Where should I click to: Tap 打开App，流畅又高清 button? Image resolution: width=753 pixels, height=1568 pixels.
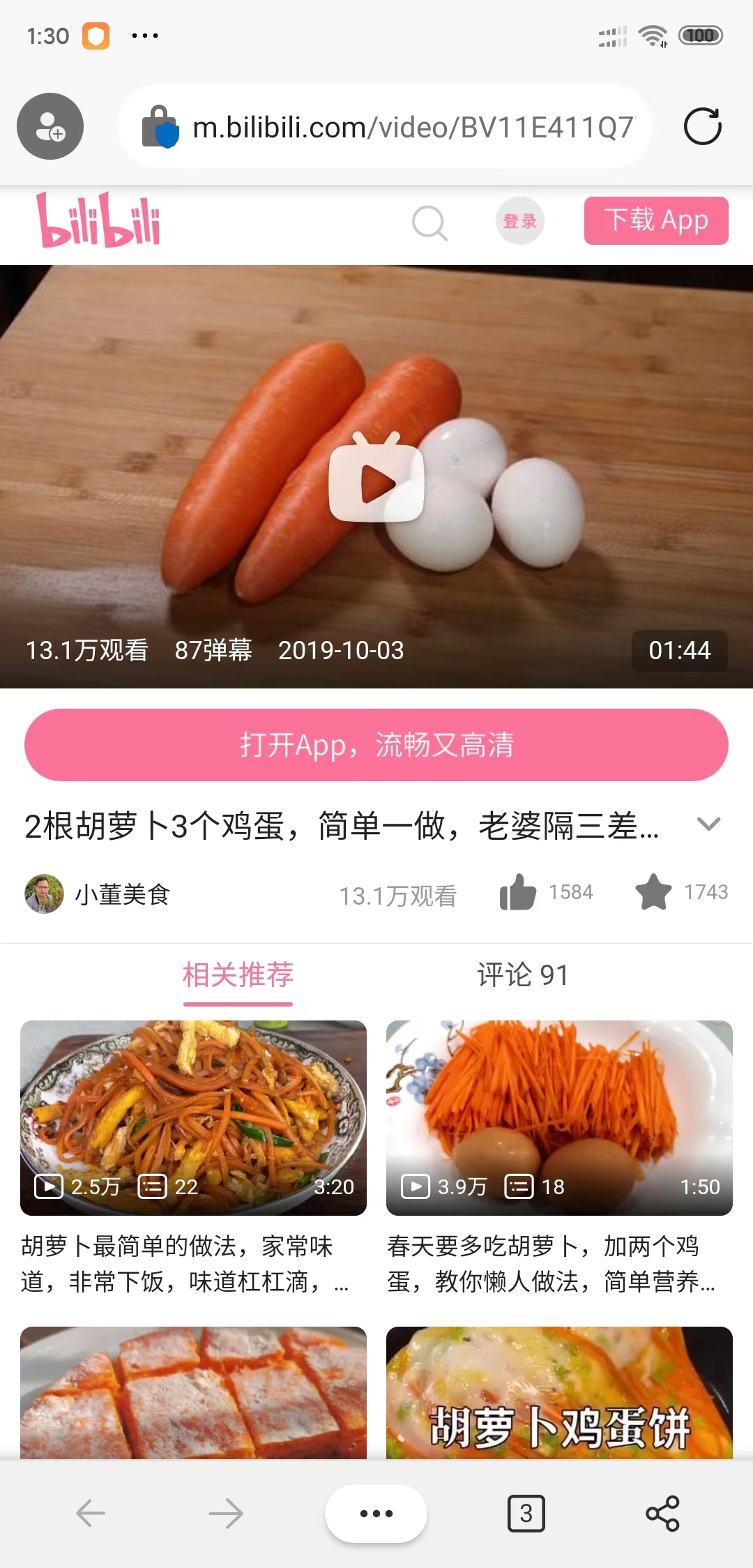coord(376,745)
